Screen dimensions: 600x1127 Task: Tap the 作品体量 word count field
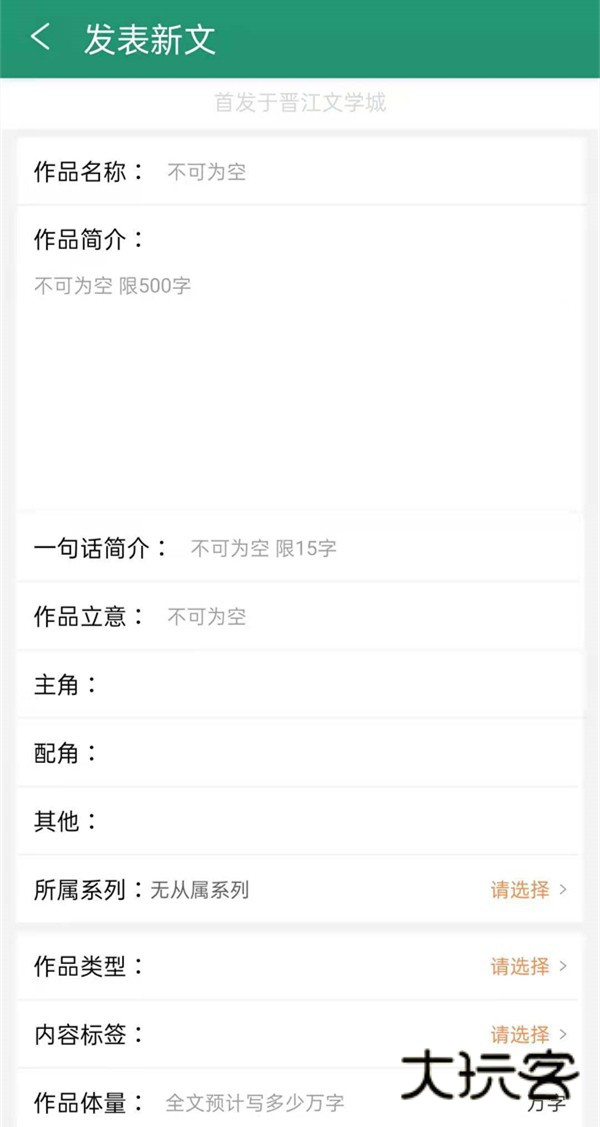[x=300, y=1103]
